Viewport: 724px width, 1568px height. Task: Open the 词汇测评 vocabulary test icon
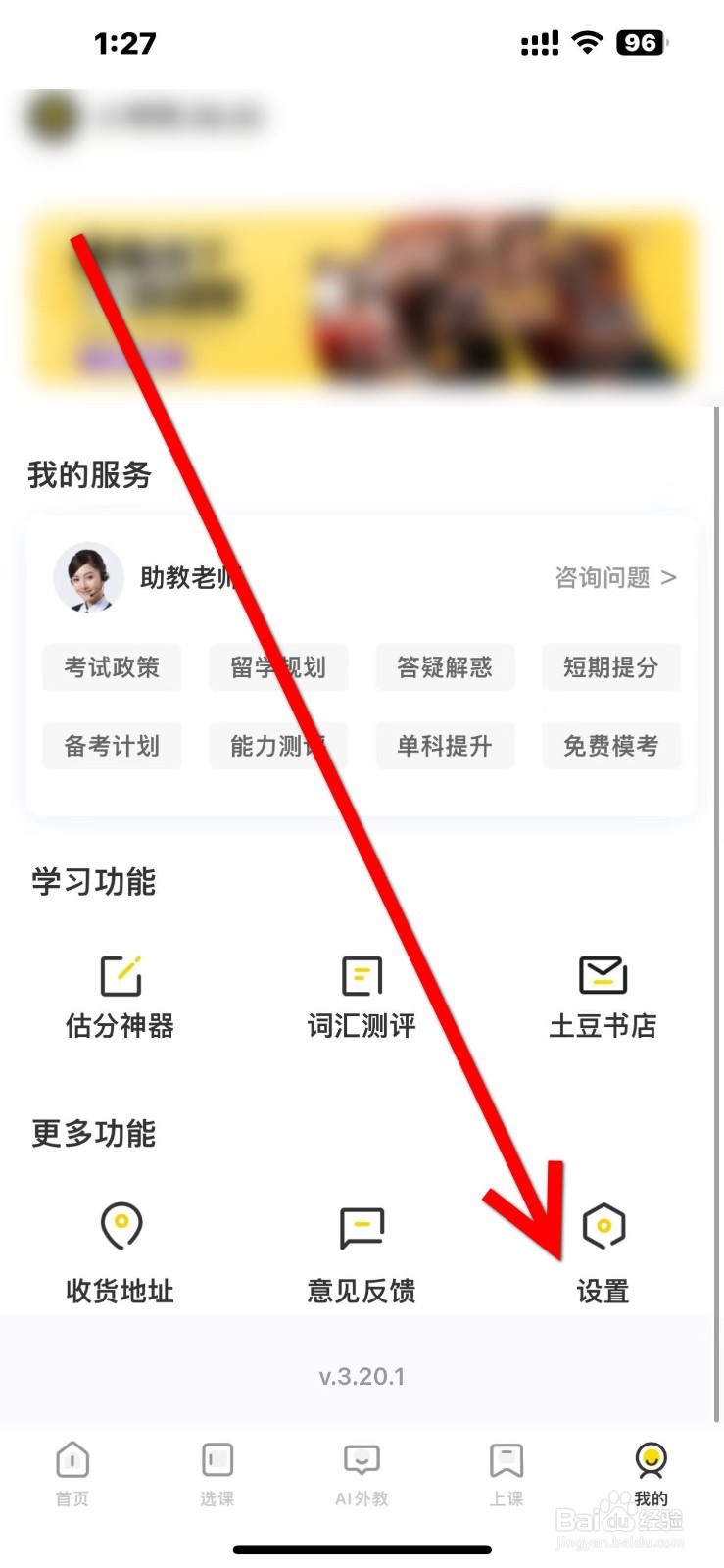[361, 976]
